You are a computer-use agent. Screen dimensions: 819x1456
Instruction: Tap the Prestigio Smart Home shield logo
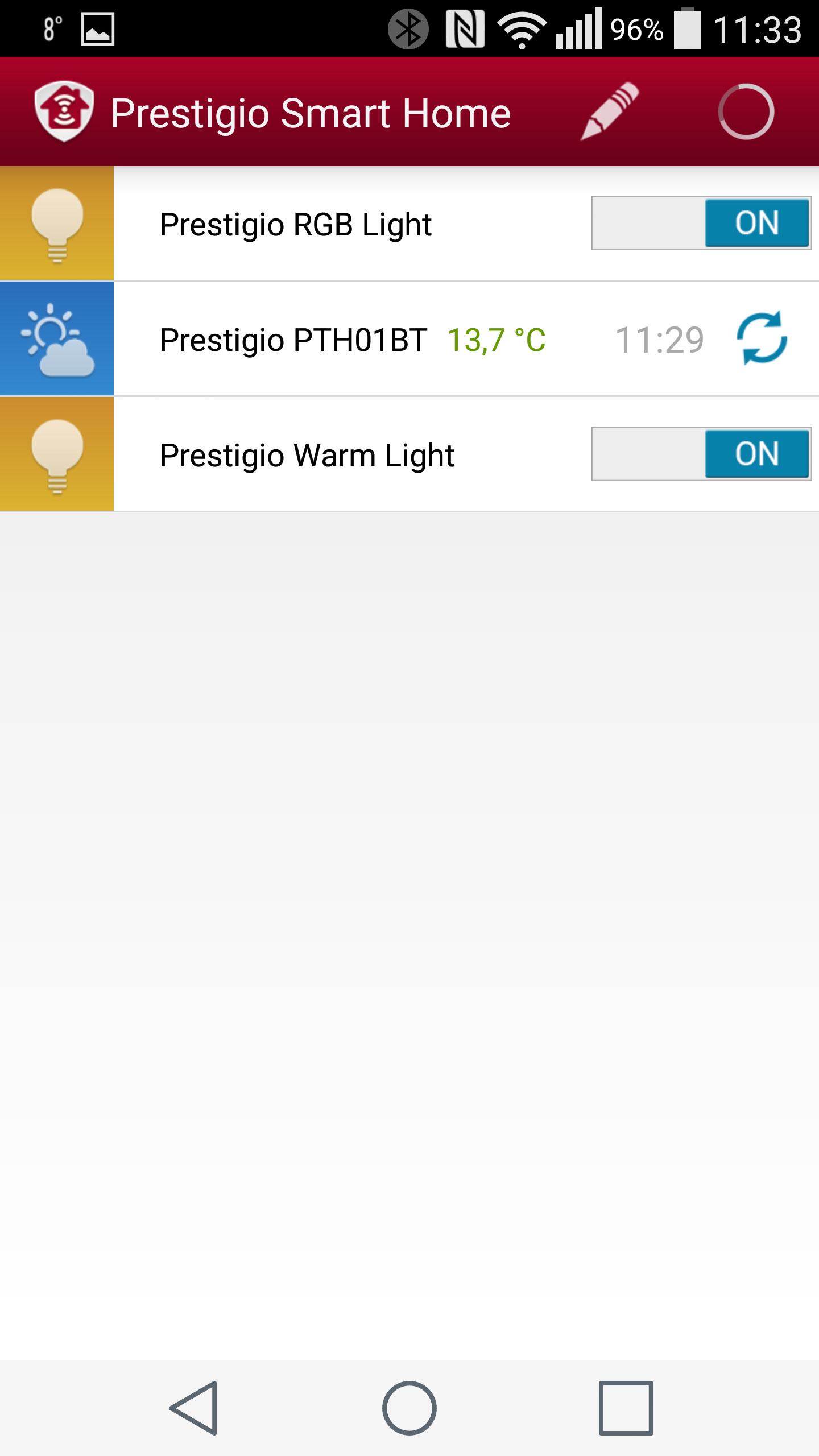point(64,111)
